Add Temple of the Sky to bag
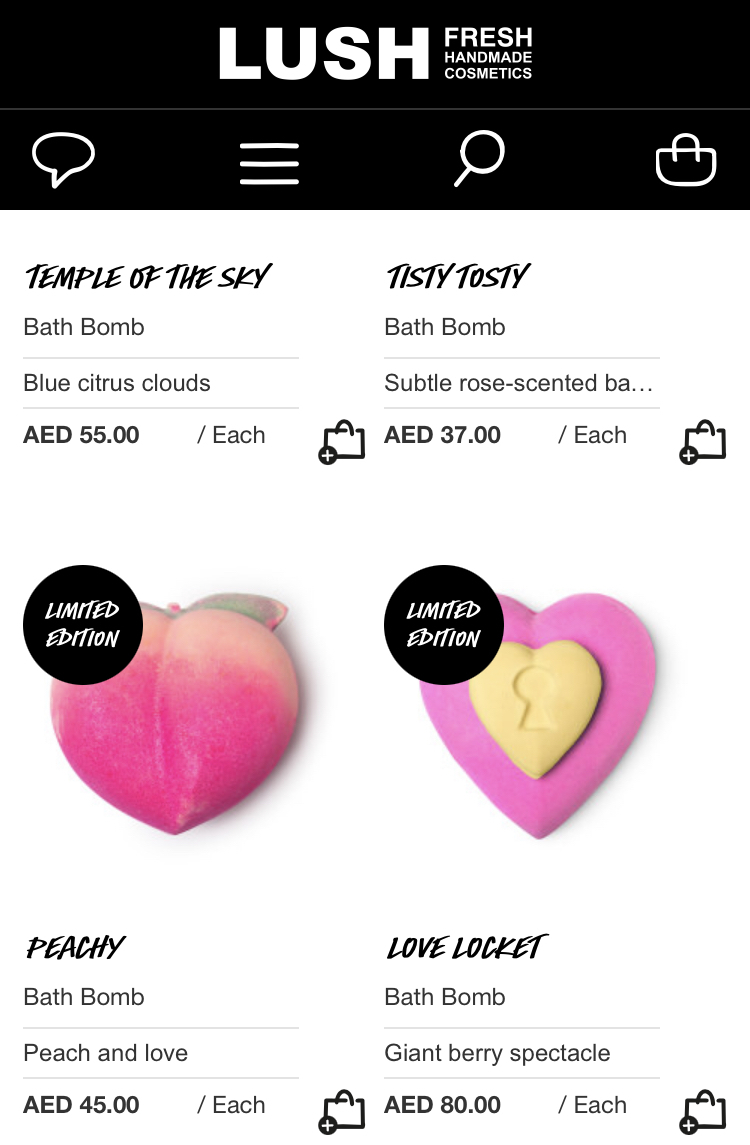 343,442
